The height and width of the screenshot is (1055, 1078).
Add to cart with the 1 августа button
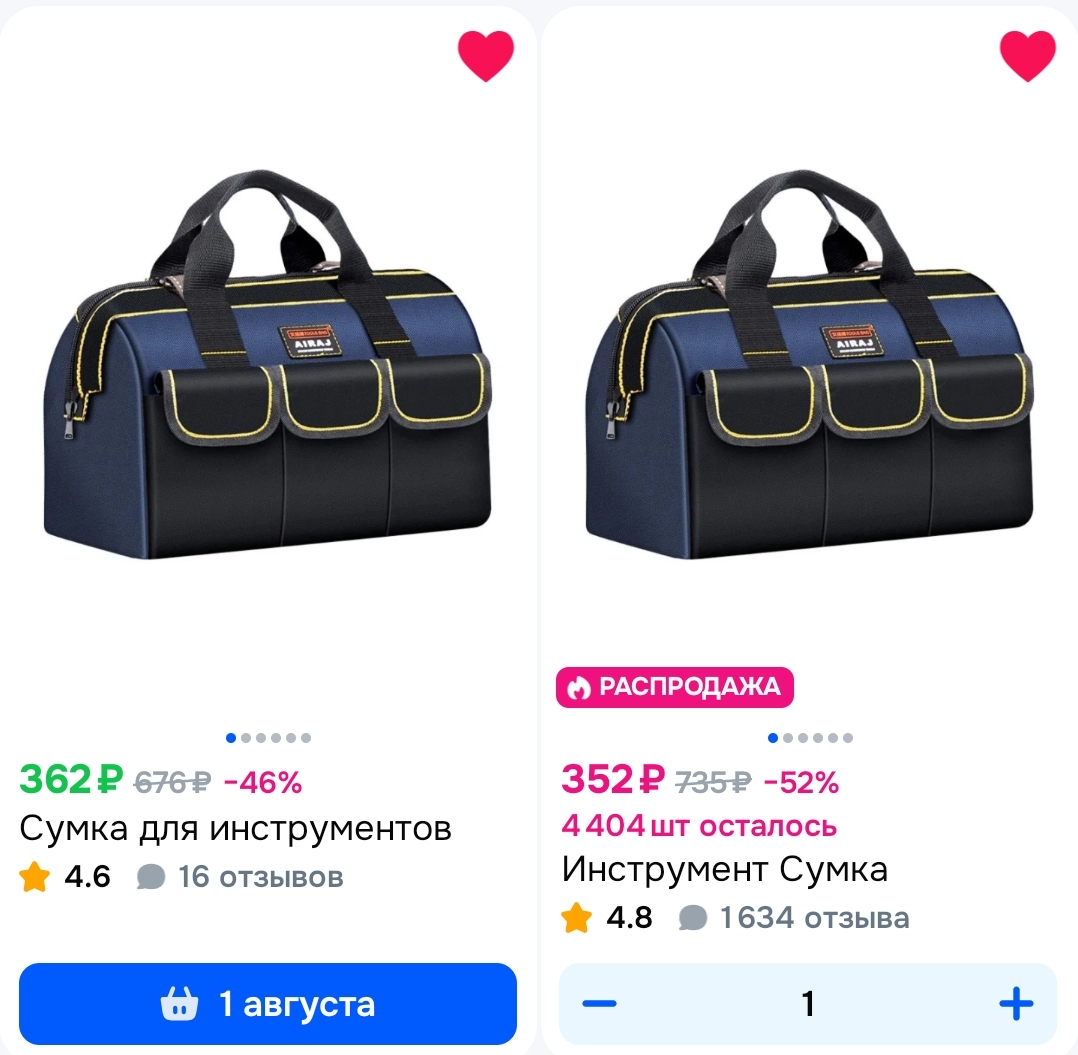point(268,1004)
